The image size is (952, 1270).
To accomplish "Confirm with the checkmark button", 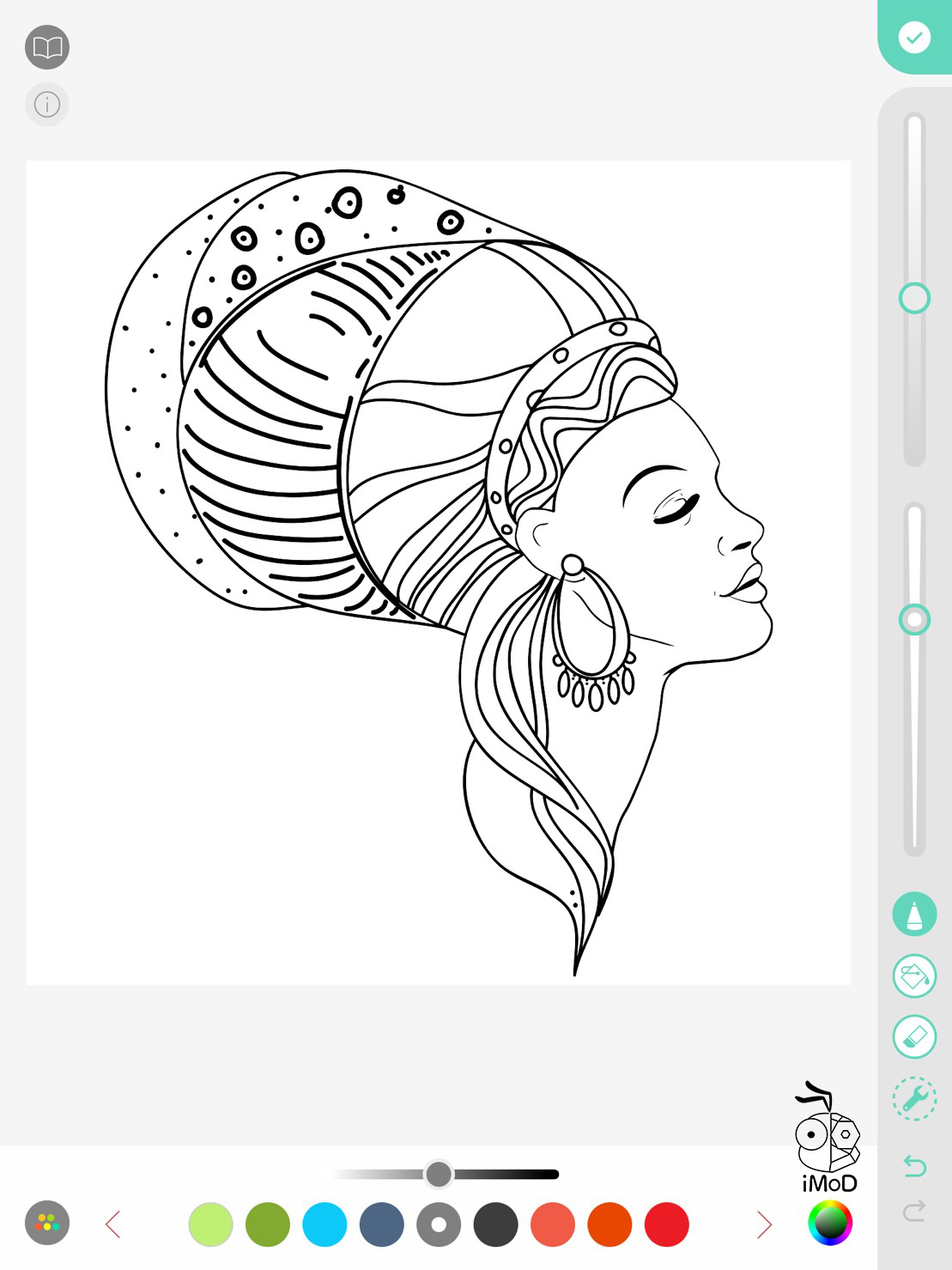I will point(914,38).
